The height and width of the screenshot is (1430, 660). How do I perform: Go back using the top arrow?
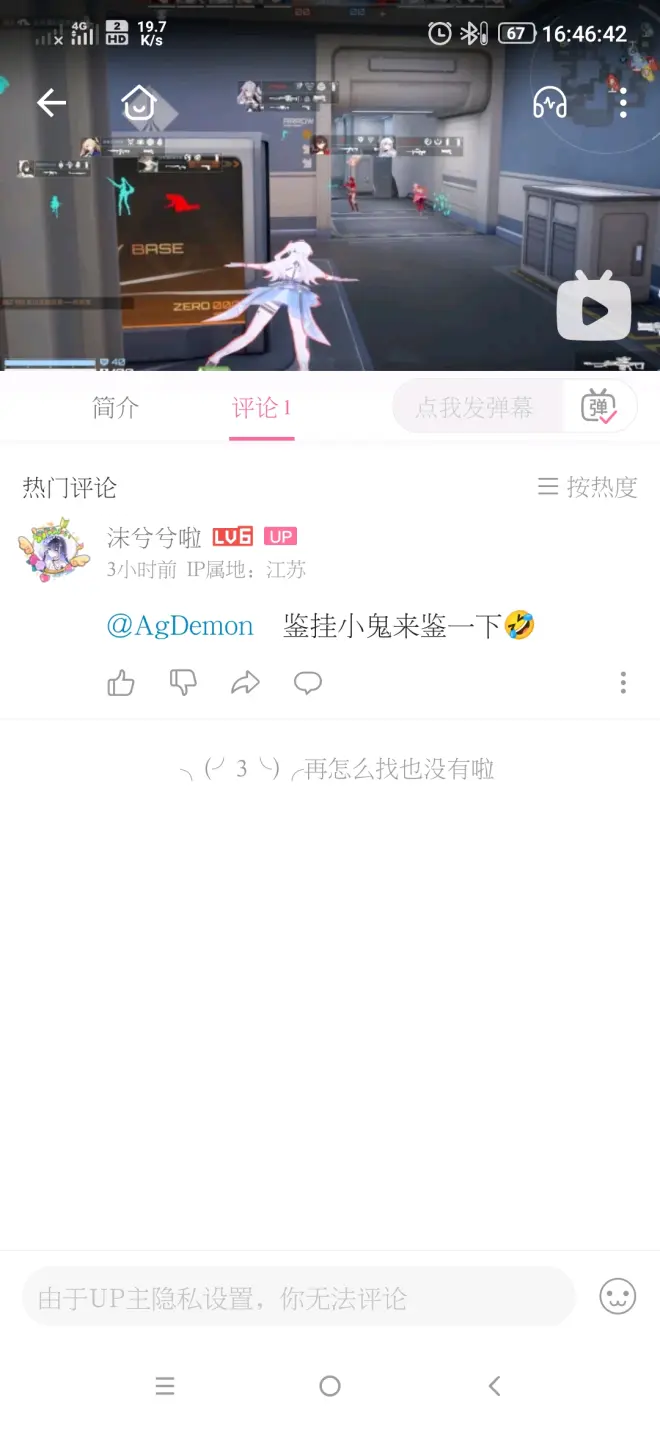coord(51,102)
